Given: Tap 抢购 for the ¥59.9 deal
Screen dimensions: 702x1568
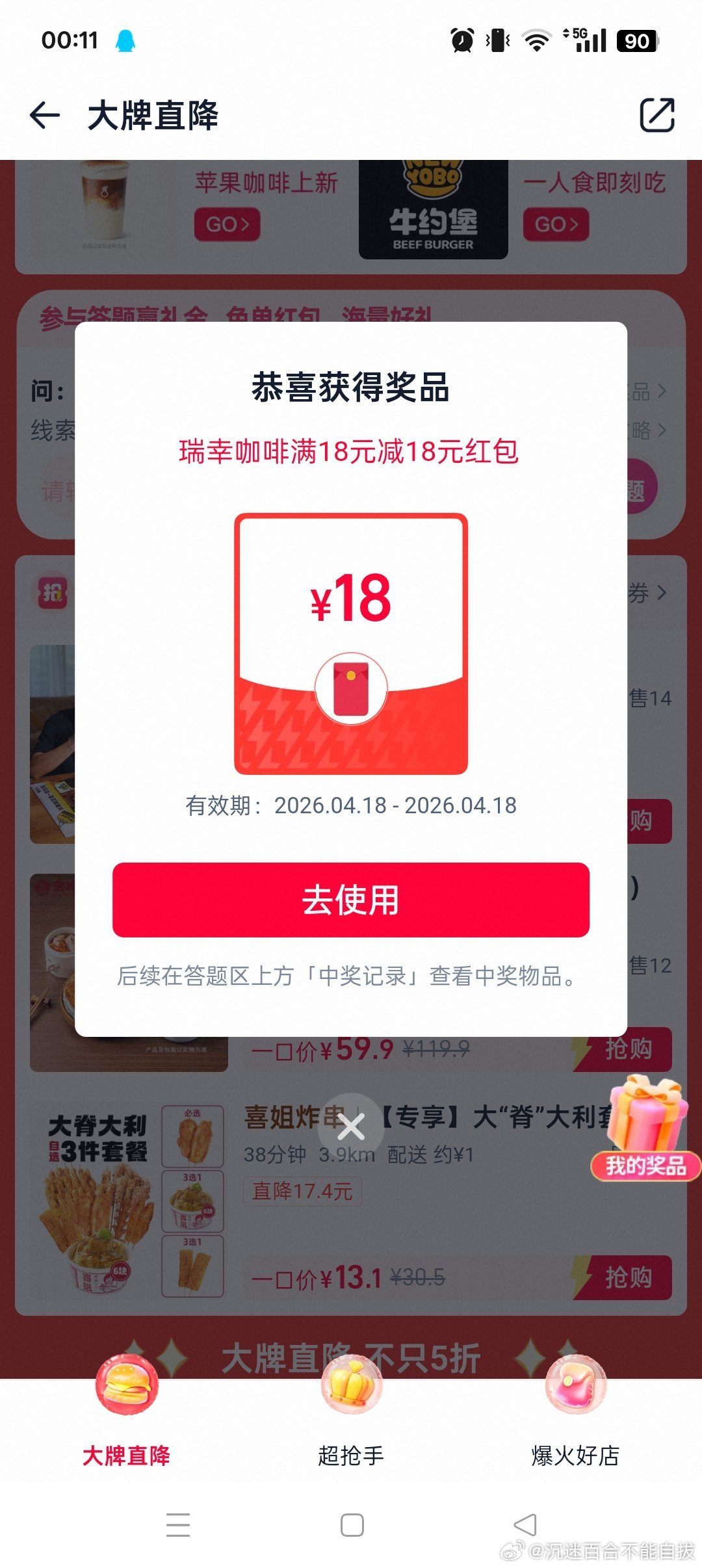Looking at the screenshot, I should 624,1049.
